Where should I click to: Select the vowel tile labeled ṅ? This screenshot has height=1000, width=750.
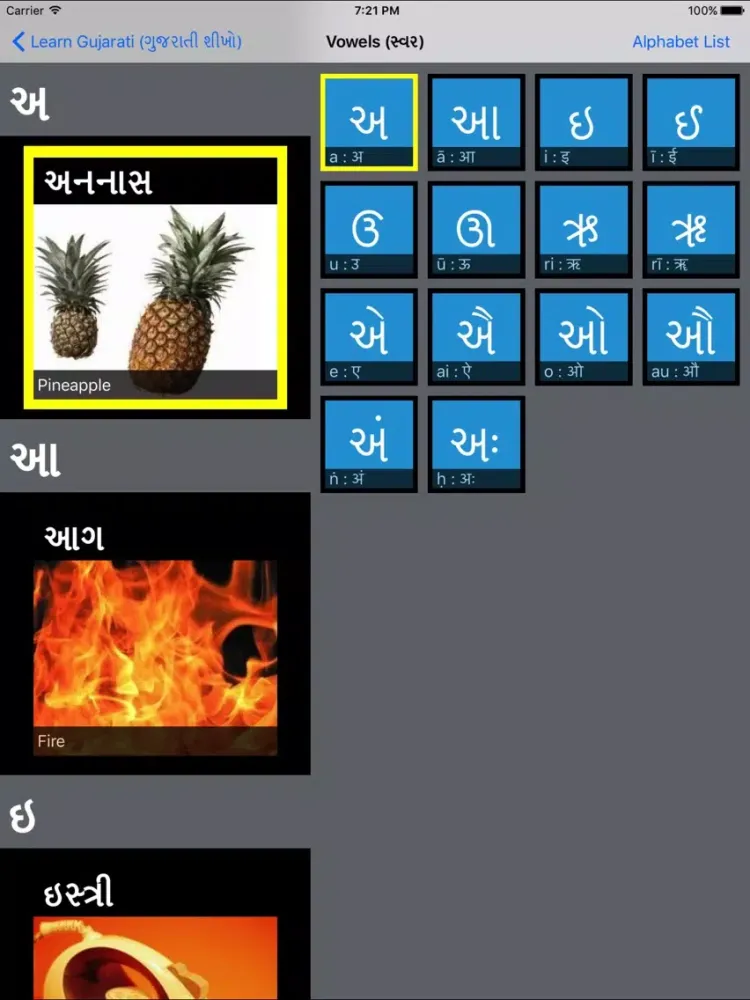click(369, 444)
